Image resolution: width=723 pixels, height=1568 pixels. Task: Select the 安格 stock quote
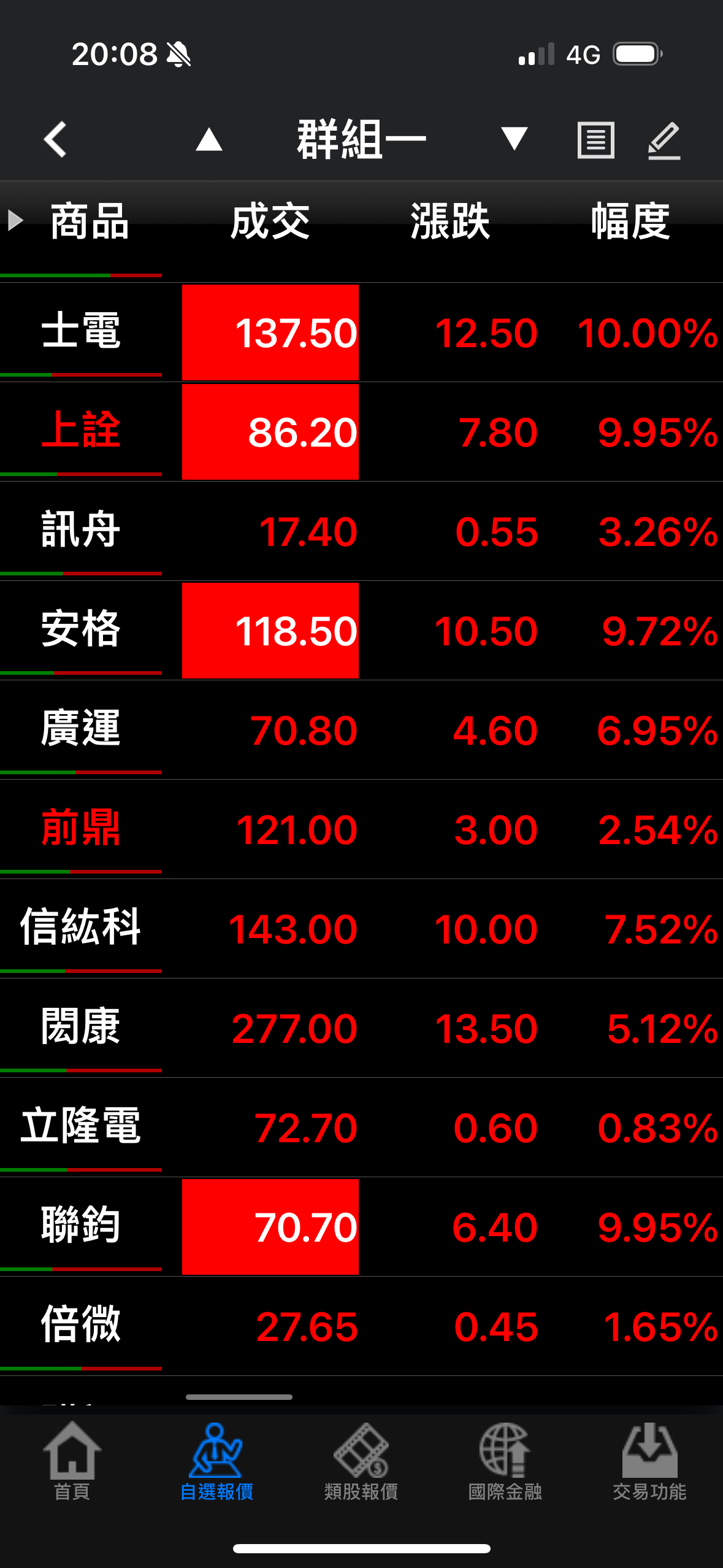pos(361,631)
